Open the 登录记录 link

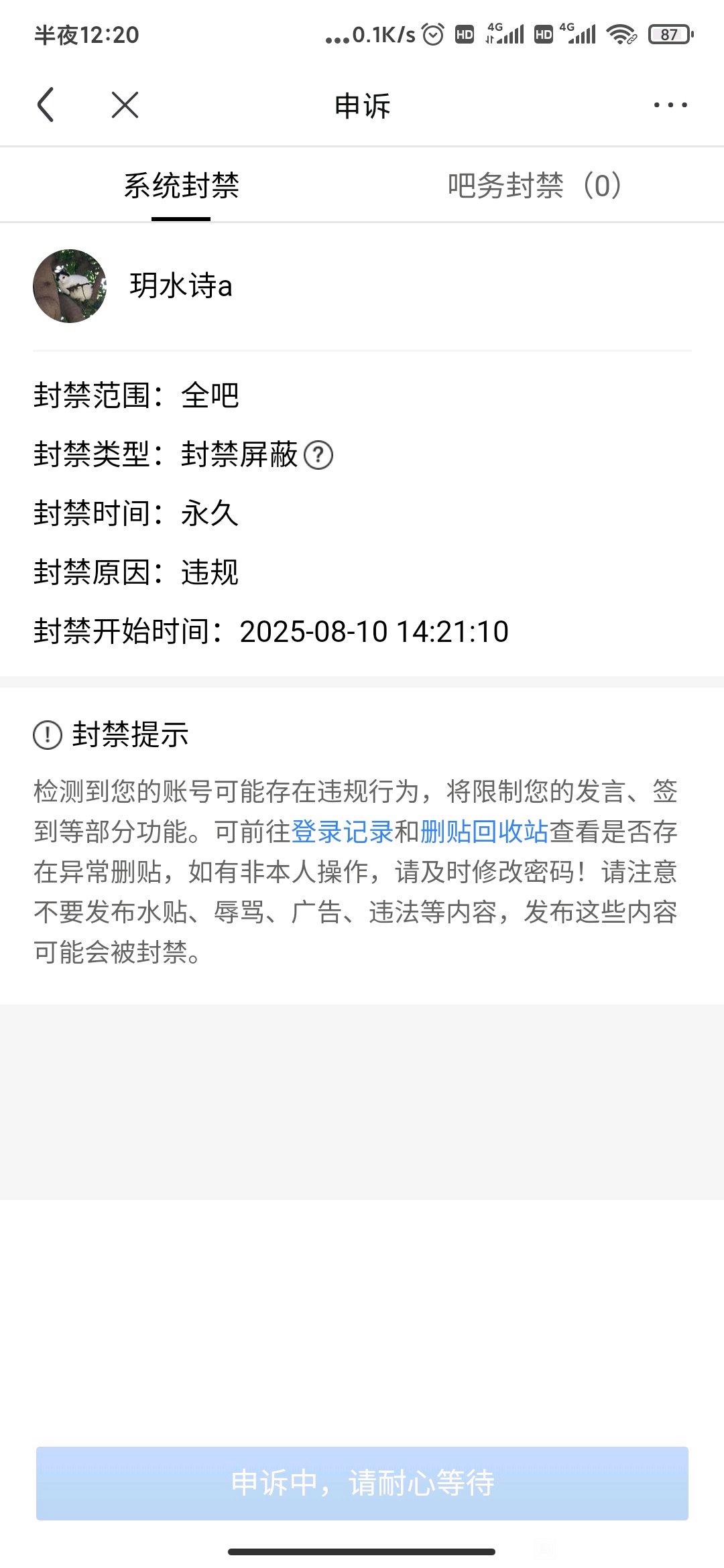tap(342, 832)
